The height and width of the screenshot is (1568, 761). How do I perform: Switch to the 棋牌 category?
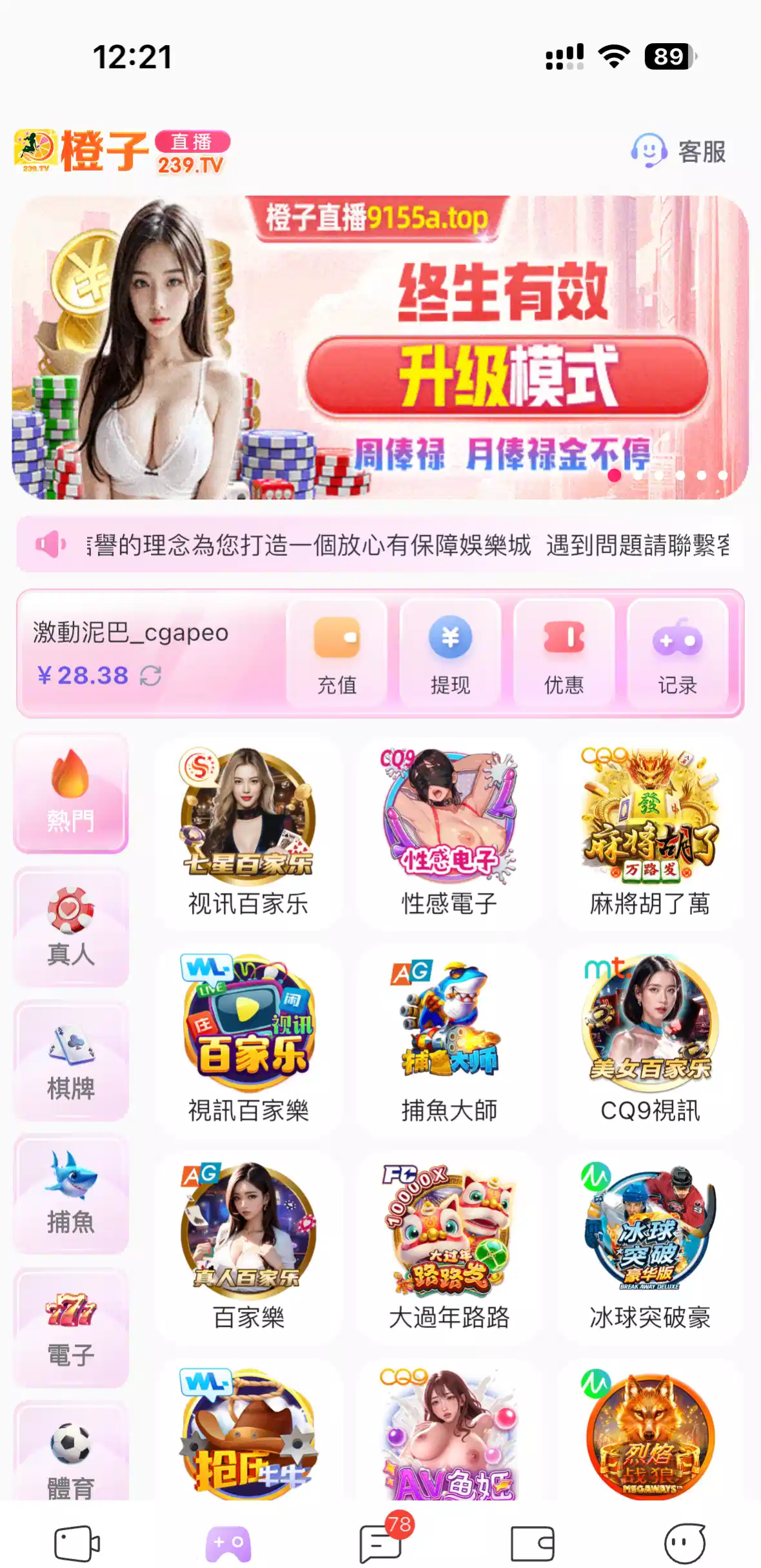coord(71,1061)
